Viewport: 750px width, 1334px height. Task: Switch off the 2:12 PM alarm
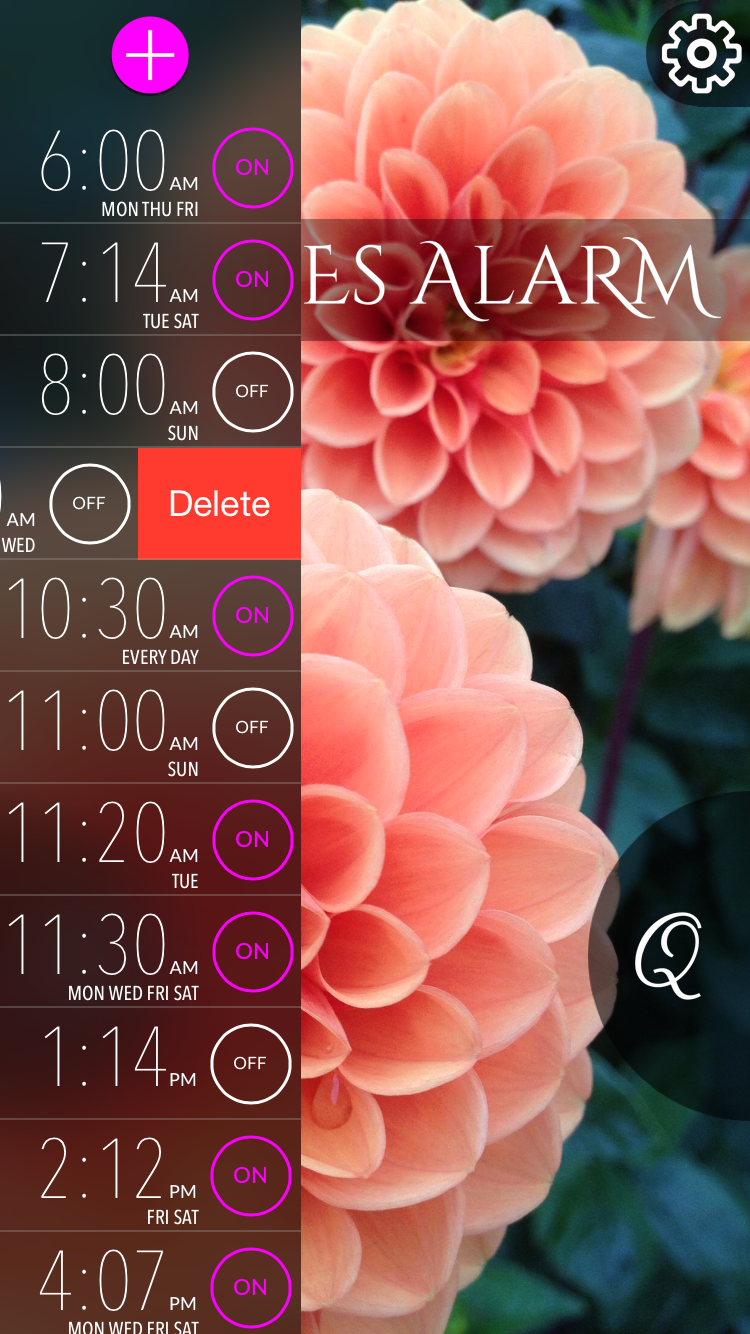click(x=250, y=1176)
